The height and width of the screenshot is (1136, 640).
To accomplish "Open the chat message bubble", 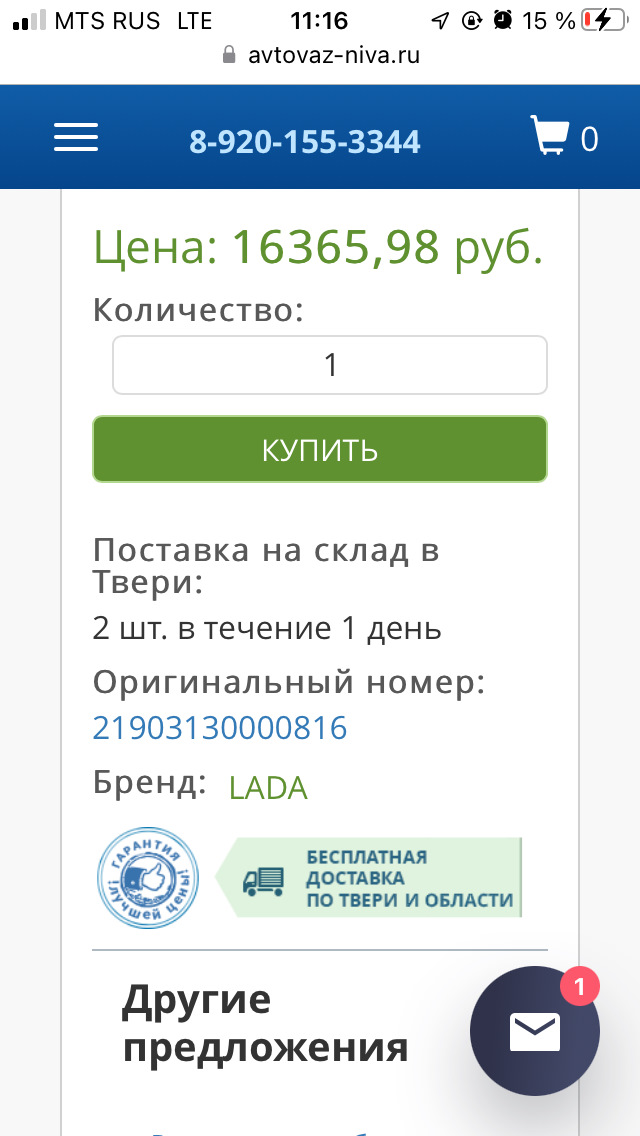I will pyautogui.click(x=535, y=1031).
